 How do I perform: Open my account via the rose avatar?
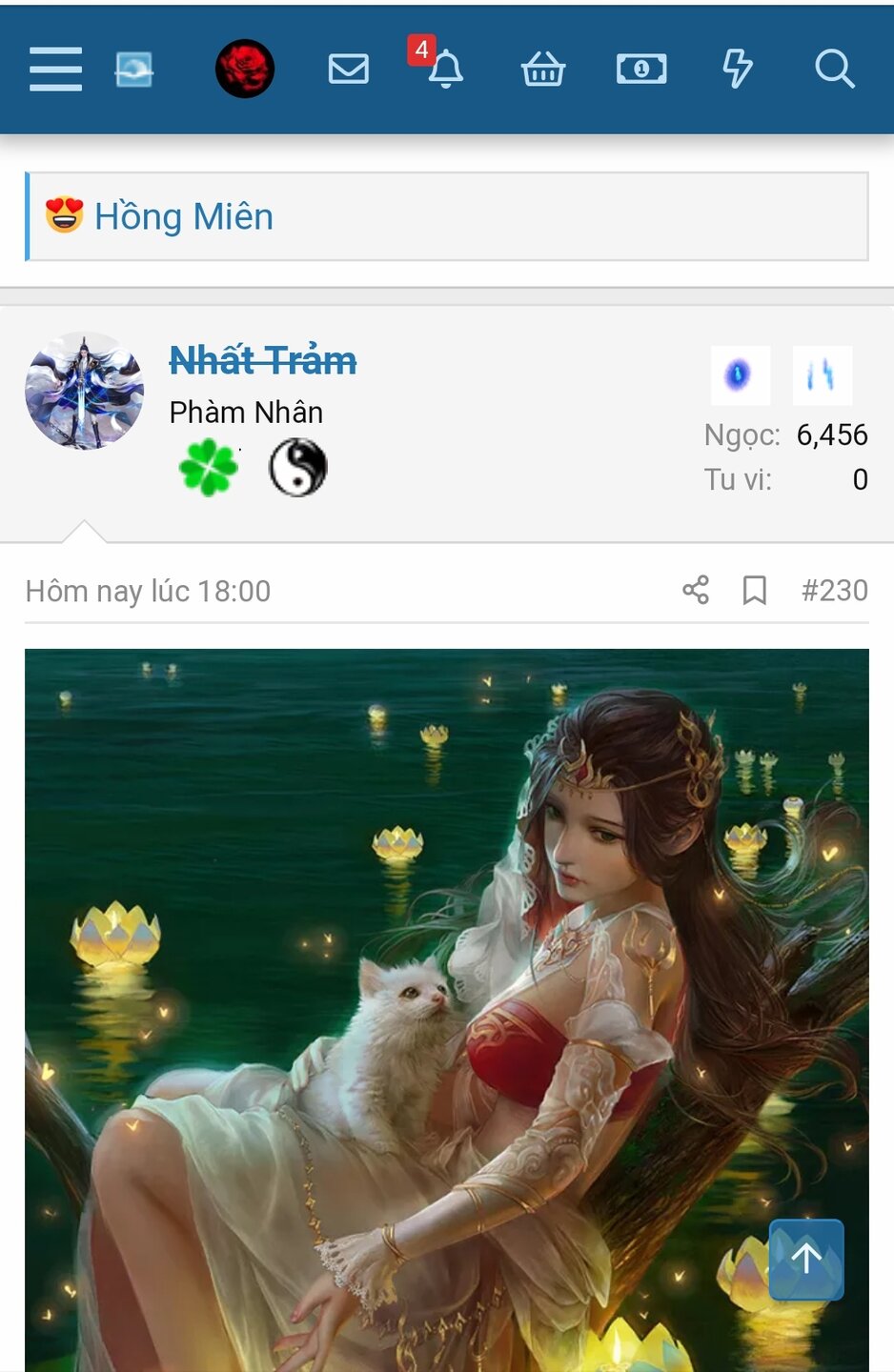coord(245,69)
